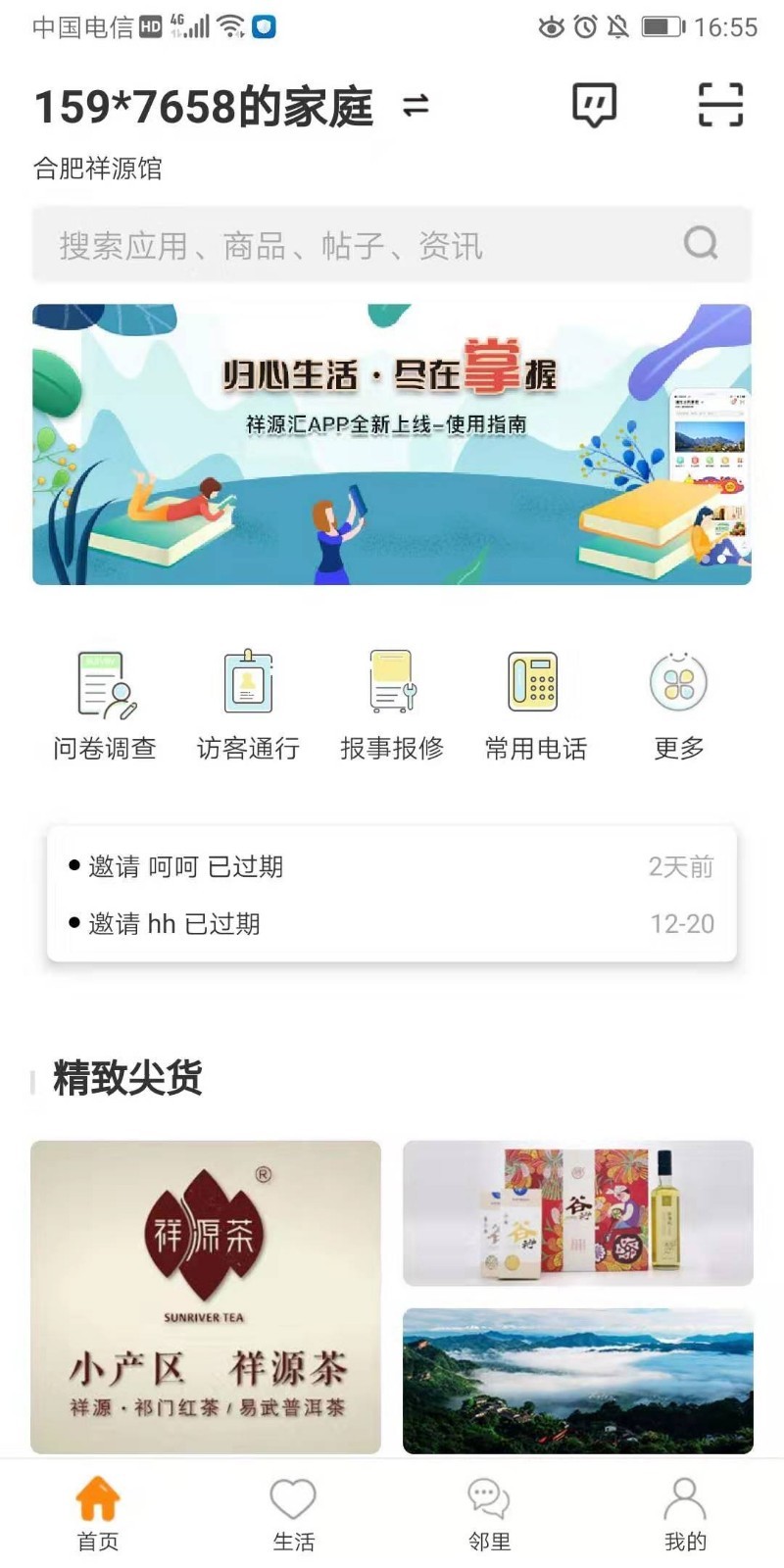
Task: Switch to the 生活 tab
Action: coord(293,1514)
